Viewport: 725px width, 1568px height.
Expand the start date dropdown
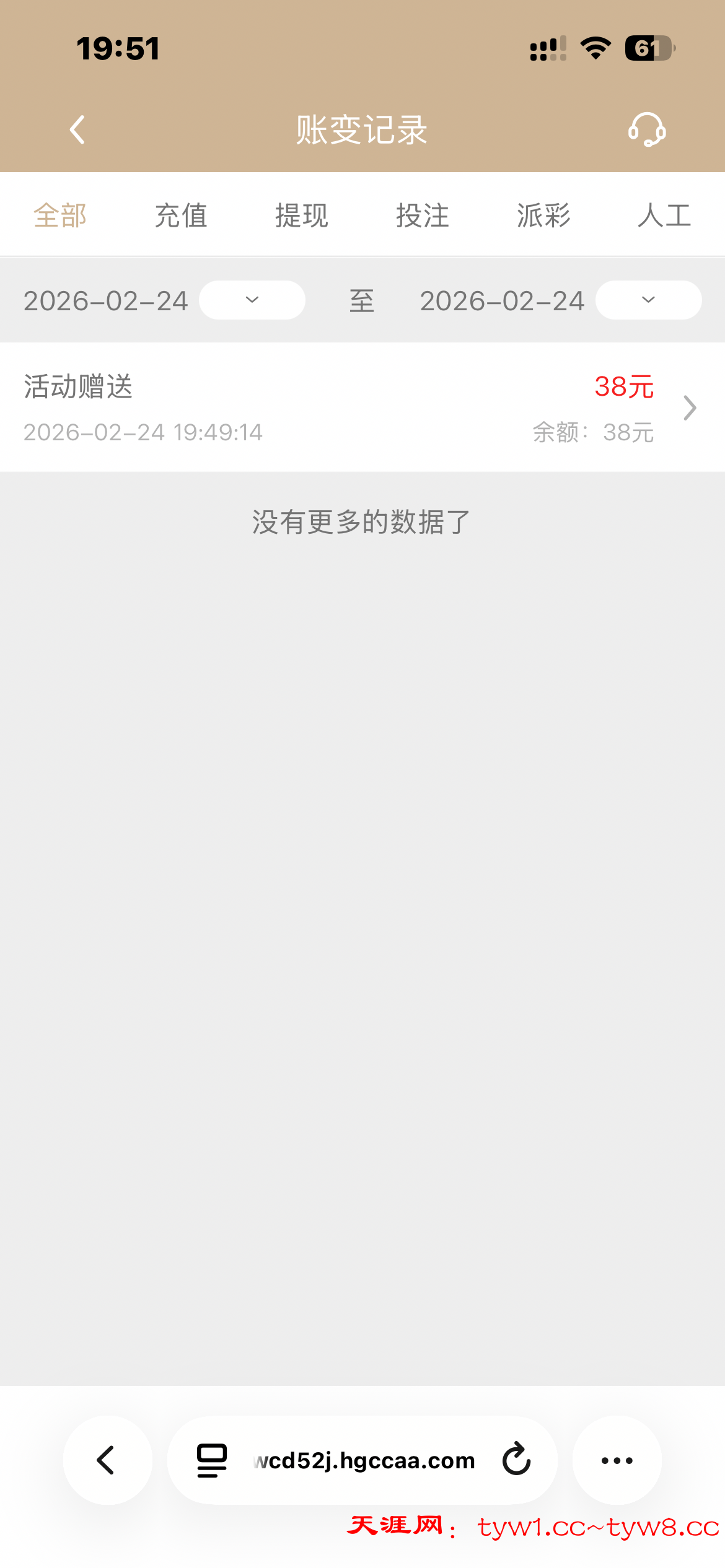(x=252, y=300)
